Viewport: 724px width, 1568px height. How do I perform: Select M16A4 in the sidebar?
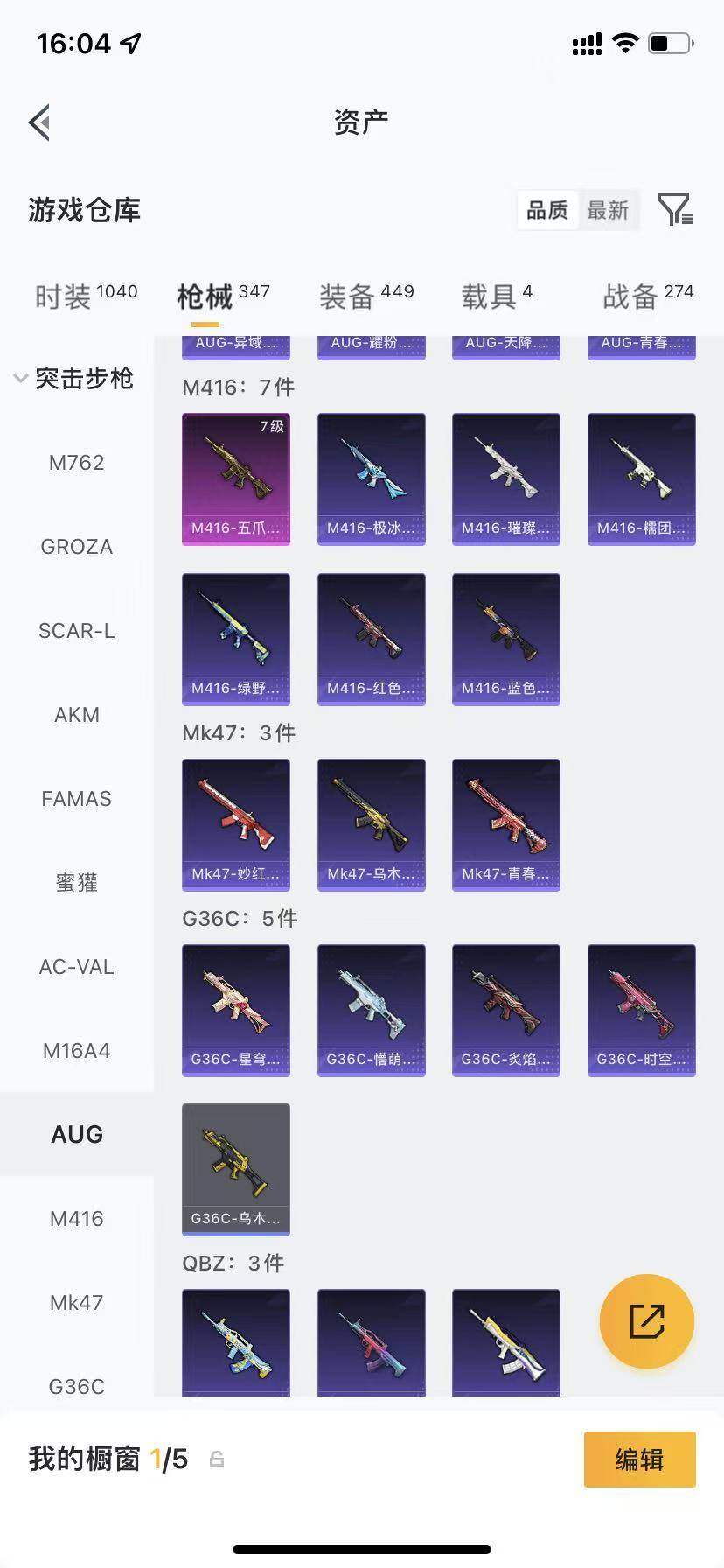click(x=77, y=1051)
